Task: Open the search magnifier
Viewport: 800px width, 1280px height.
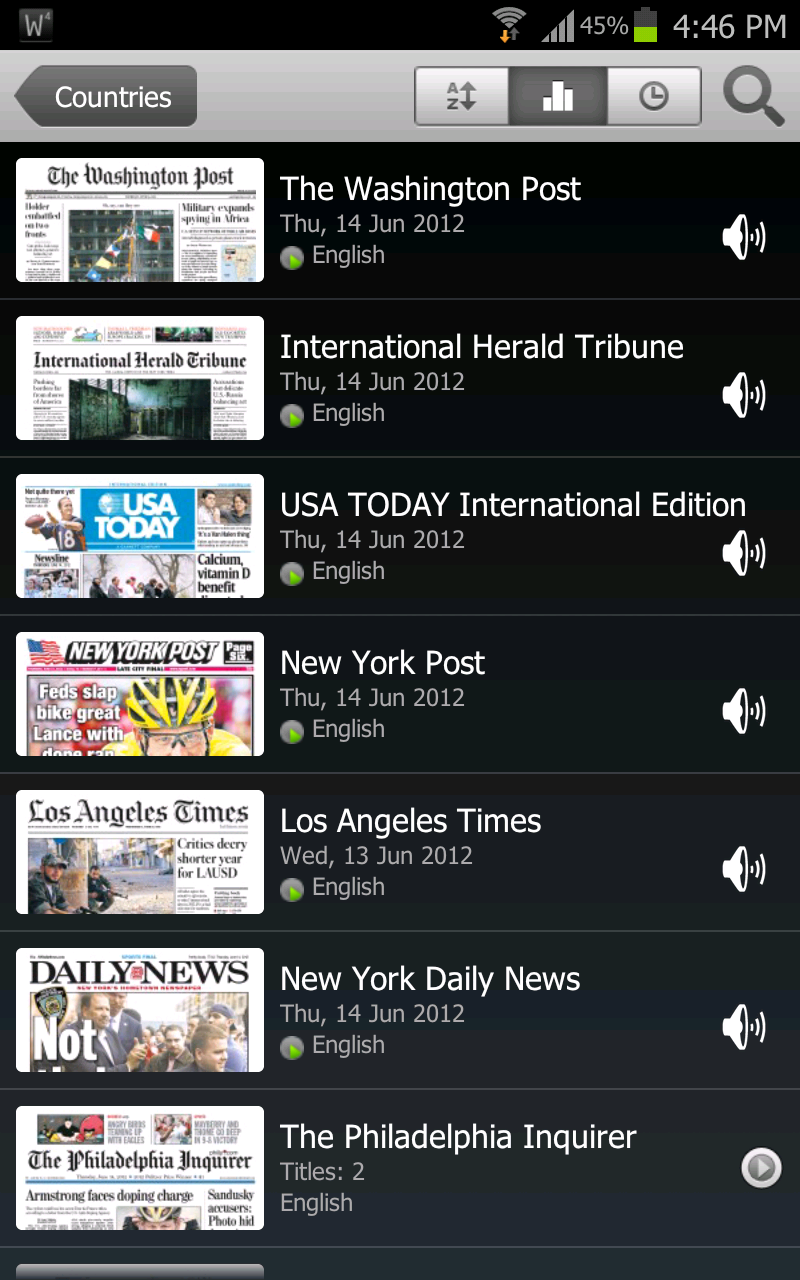Action: [x=752, y=97]
